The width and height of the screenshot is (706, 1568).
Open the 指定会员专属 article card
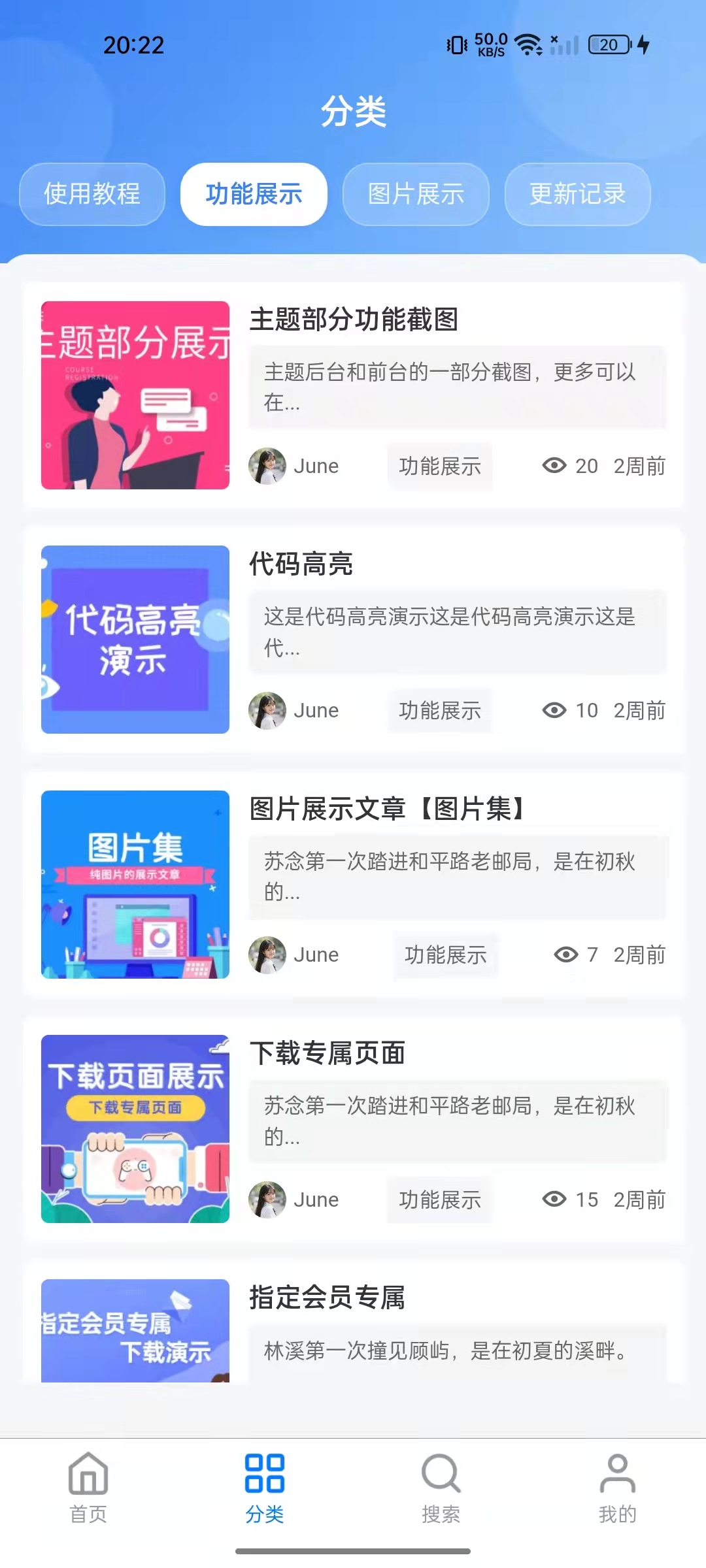tap(328, 1298)
